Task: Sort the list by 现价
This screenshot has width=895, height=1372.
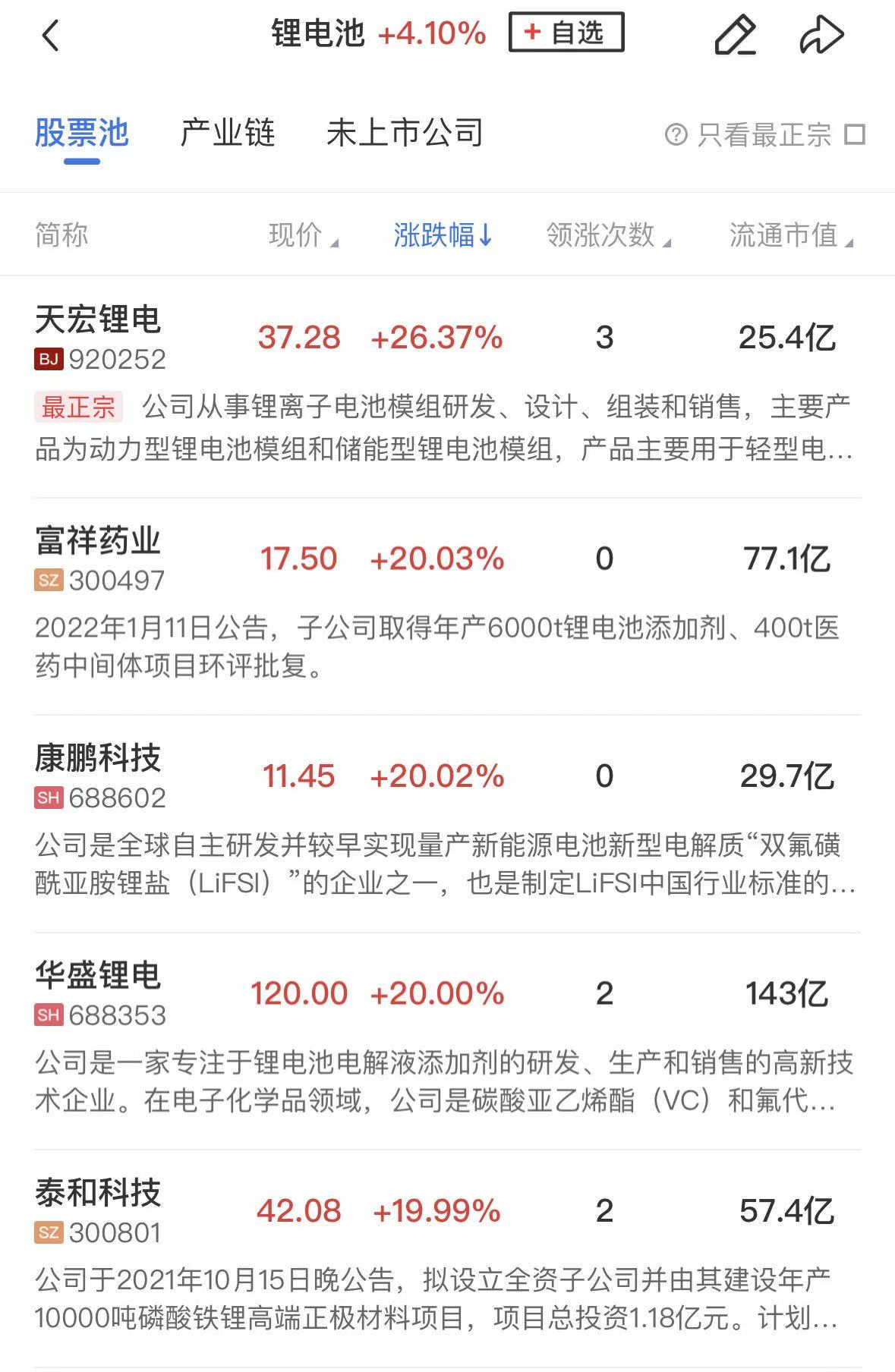Action: (x=302, y=235)
